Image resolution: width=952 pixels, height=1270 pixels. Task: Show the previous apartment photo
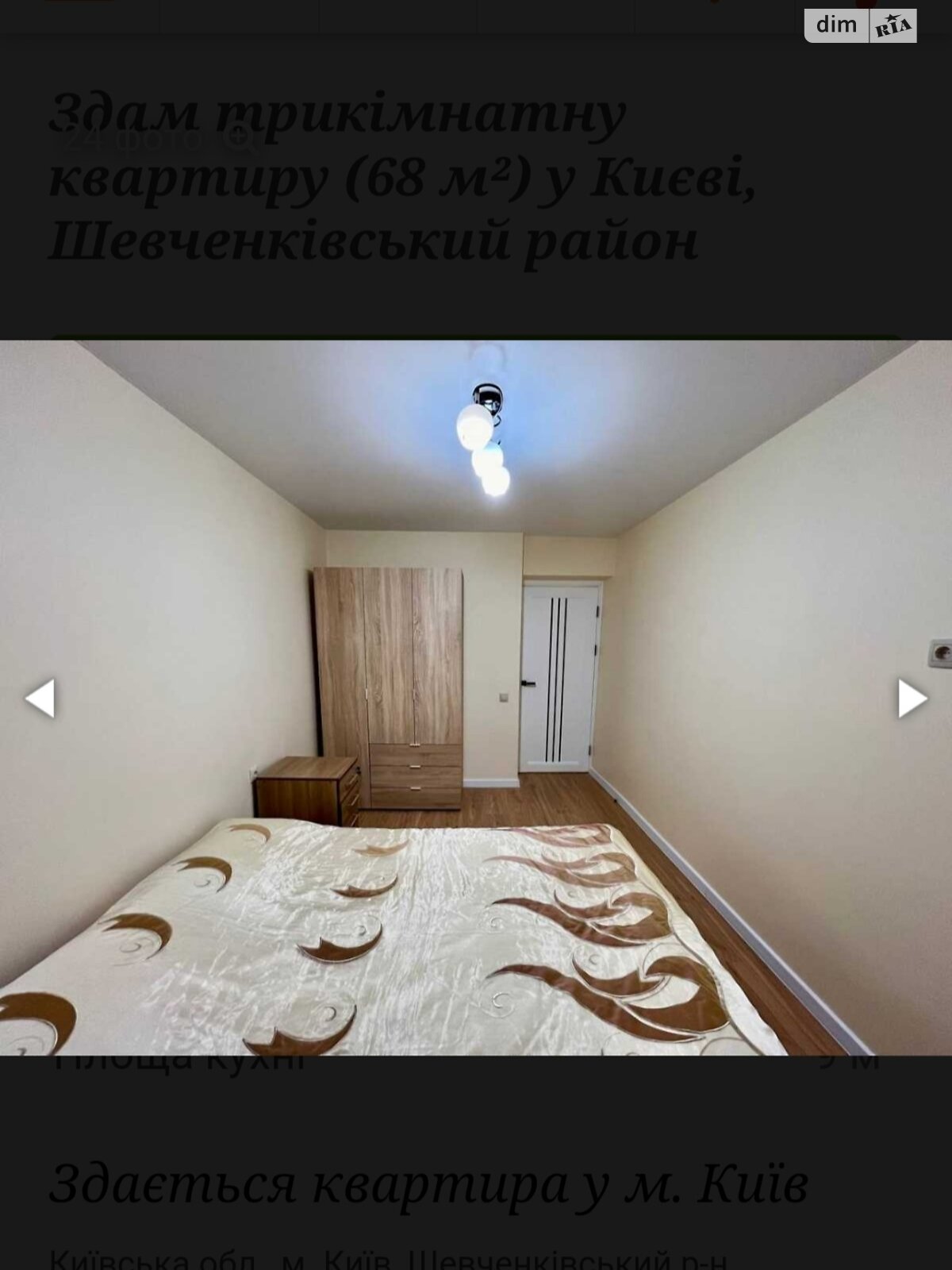click(40, 698)
